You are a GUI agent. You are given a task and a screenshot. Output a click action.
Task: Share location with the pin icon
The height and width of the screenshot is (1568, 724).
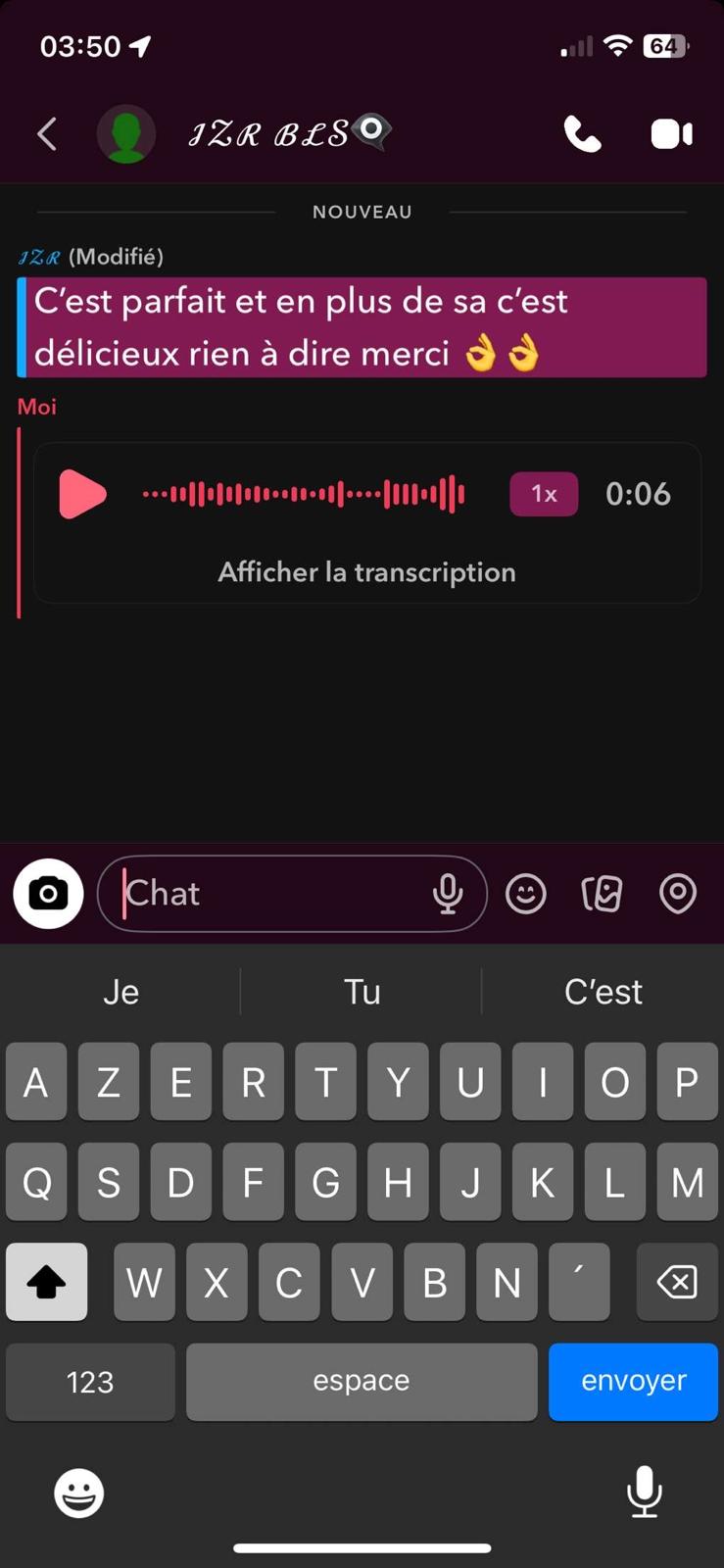pos(678,894)
